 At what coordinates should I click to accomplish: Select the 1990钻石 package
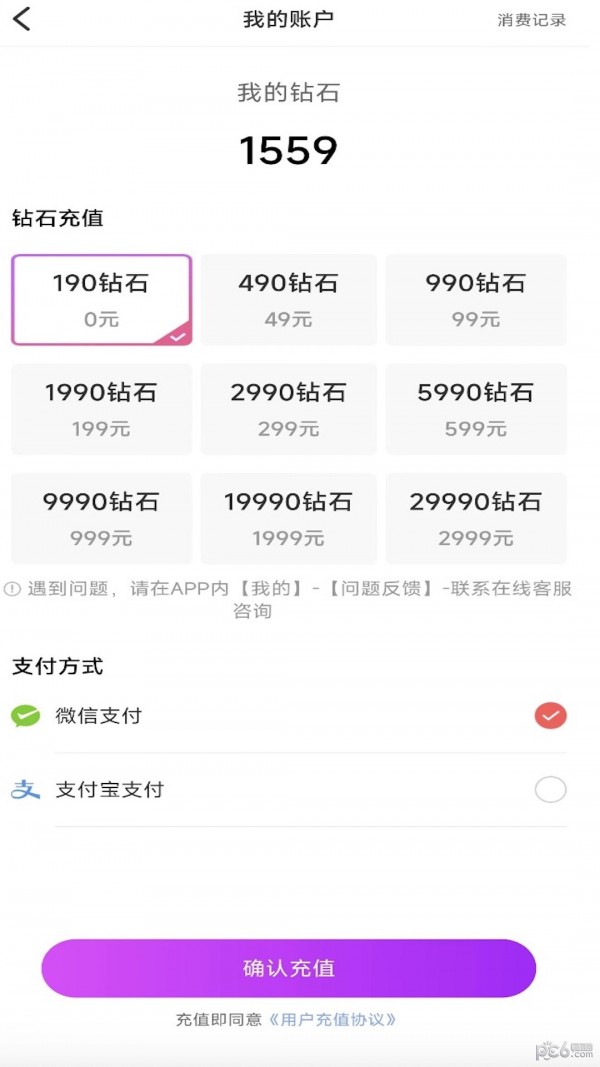click(x=101, y=409)
